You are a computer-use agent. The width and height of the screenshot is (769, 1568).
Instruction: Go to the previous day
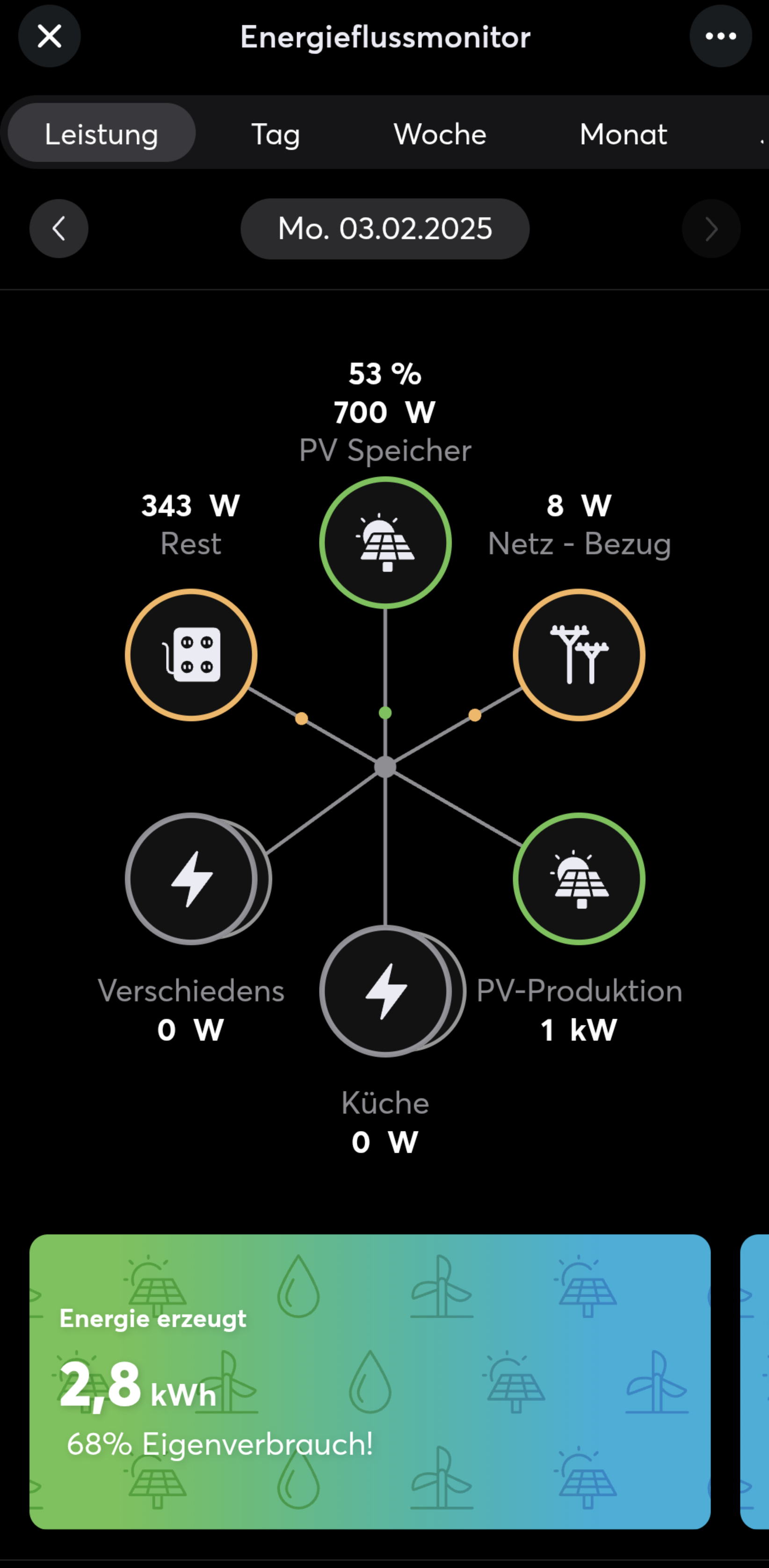click(59, 229)
